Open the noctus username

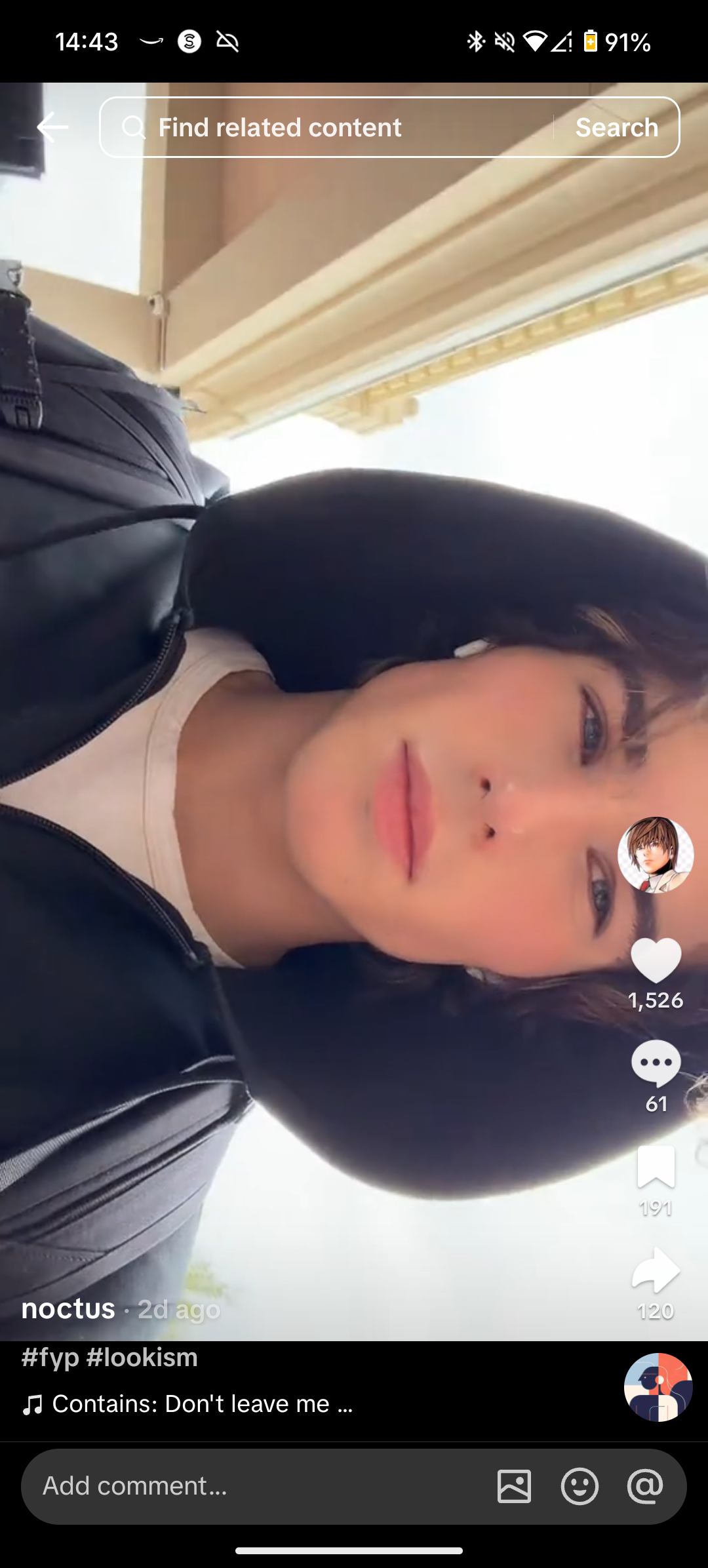point(68,1309)
